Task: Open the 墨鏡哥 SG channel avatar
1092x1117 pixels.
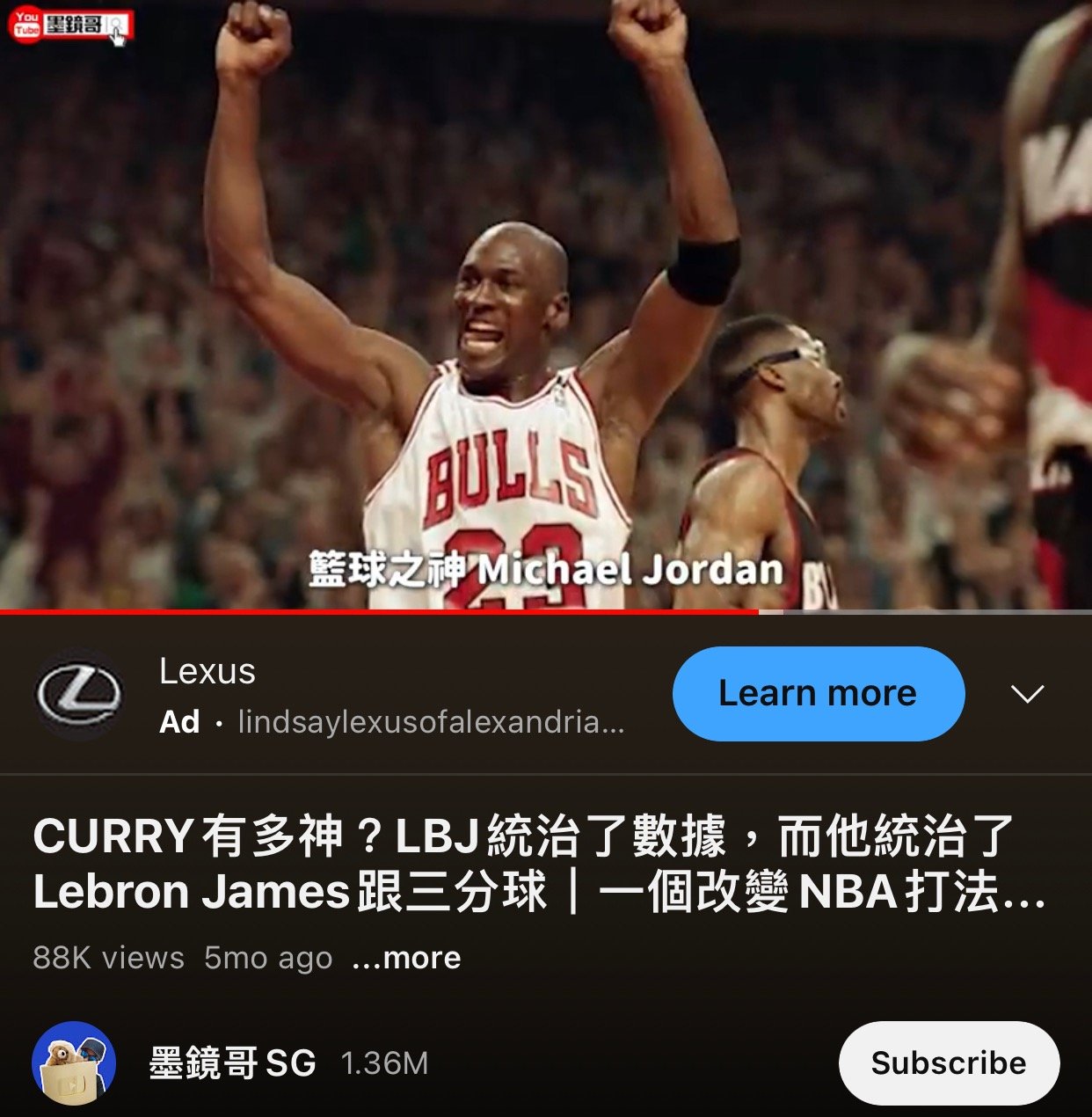Action: (75, 1062)
